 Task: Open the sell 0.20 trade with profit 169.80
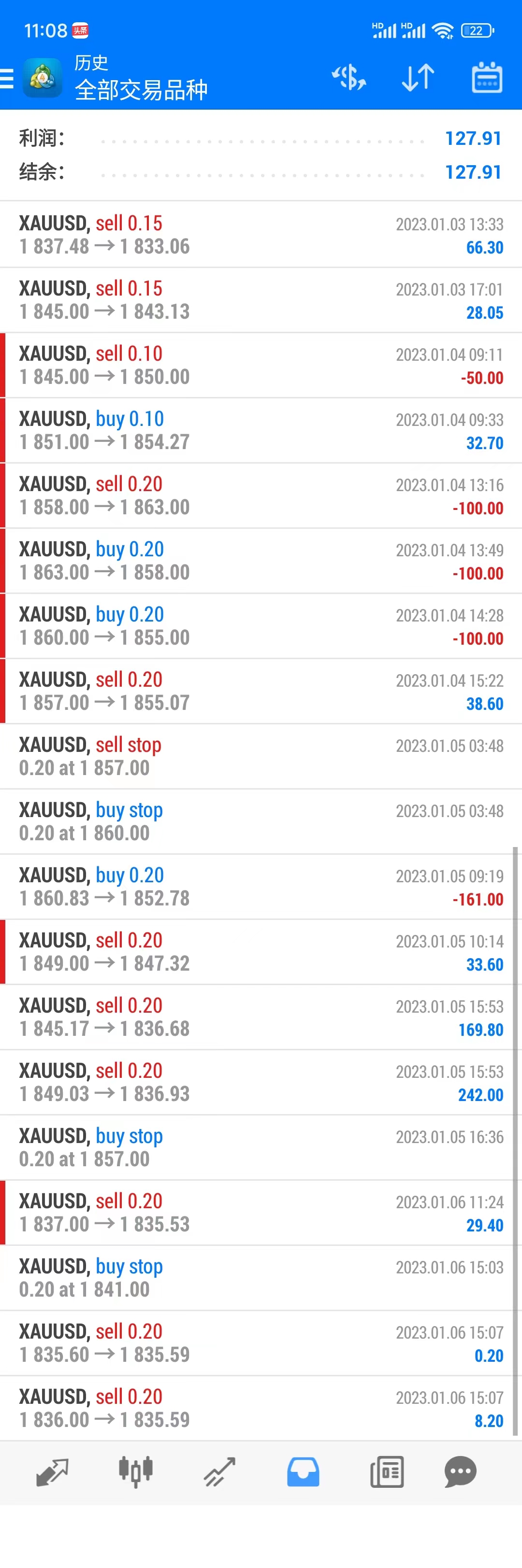(261, 1017)
